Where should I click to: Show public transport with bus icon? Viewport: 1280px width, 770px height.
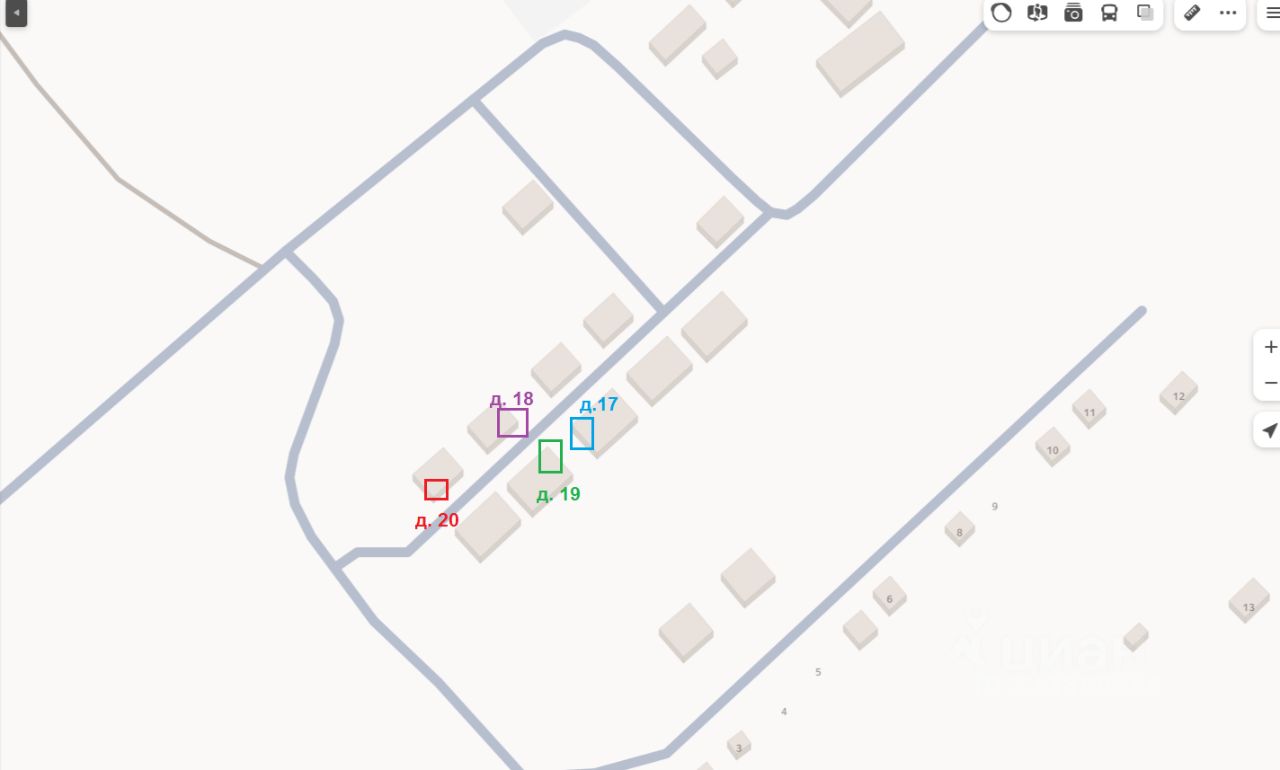(1109, 13)
